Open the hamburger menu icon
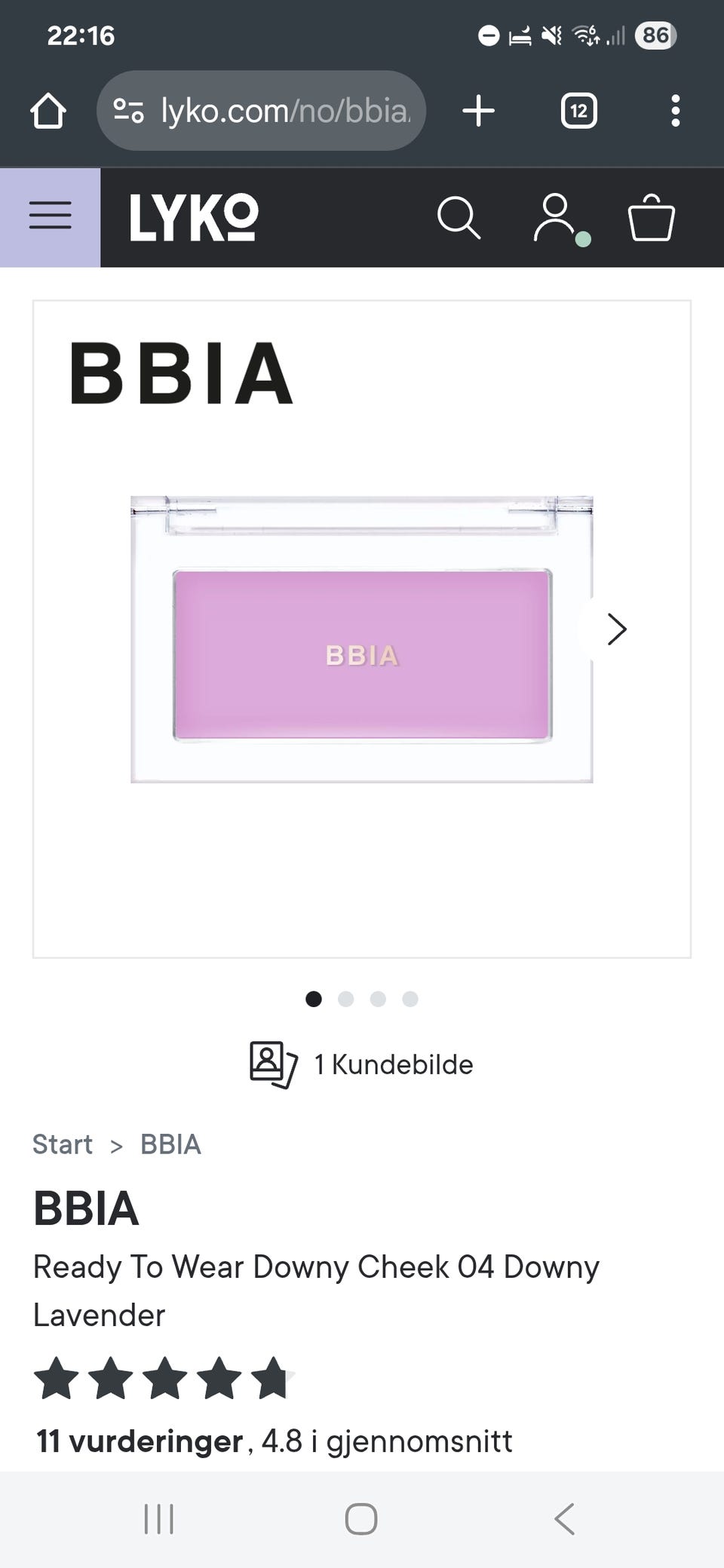The image size is (724, 1568). (50, 216)
